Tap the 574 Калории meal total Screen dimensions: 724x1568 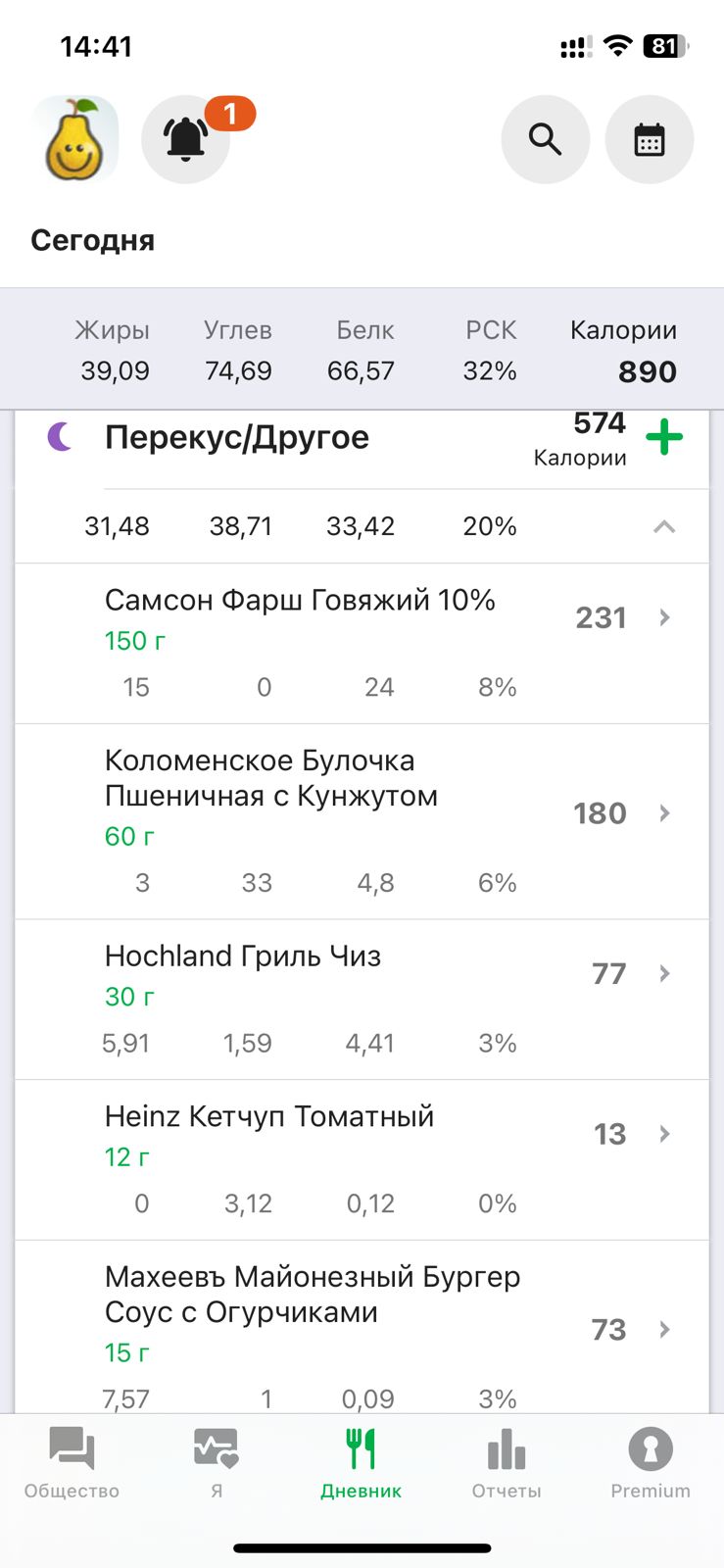(x=599, y=436)
